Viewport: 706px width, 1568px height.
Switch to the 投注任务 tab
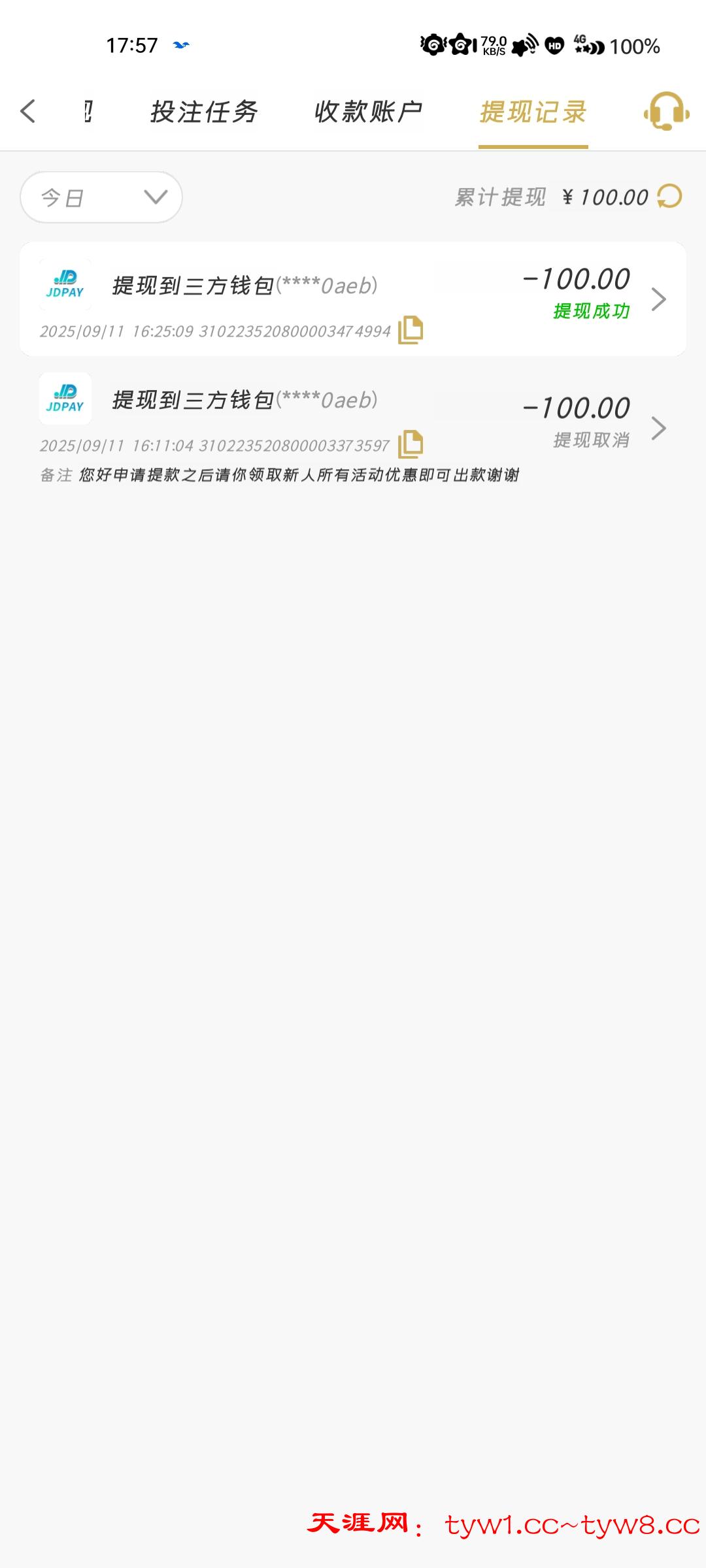pos(205,112)
